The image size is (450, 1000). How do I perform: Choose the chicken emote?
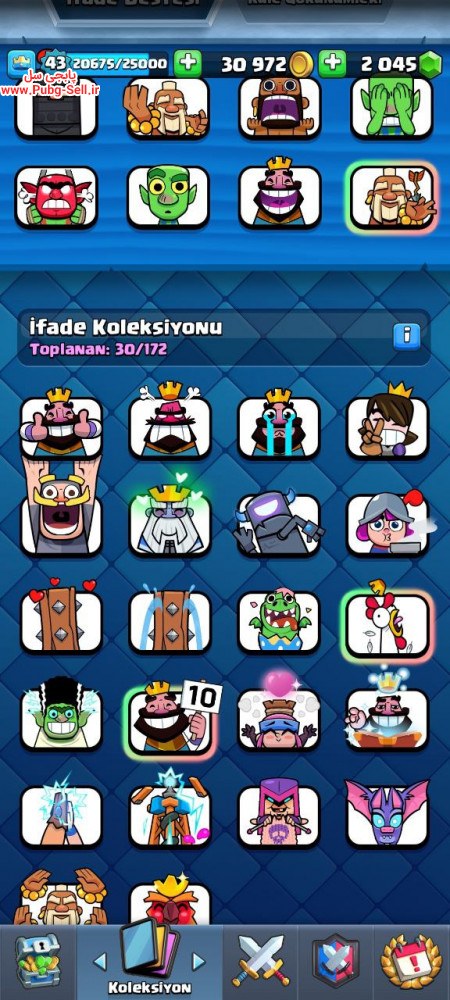(x=388, y=623)
